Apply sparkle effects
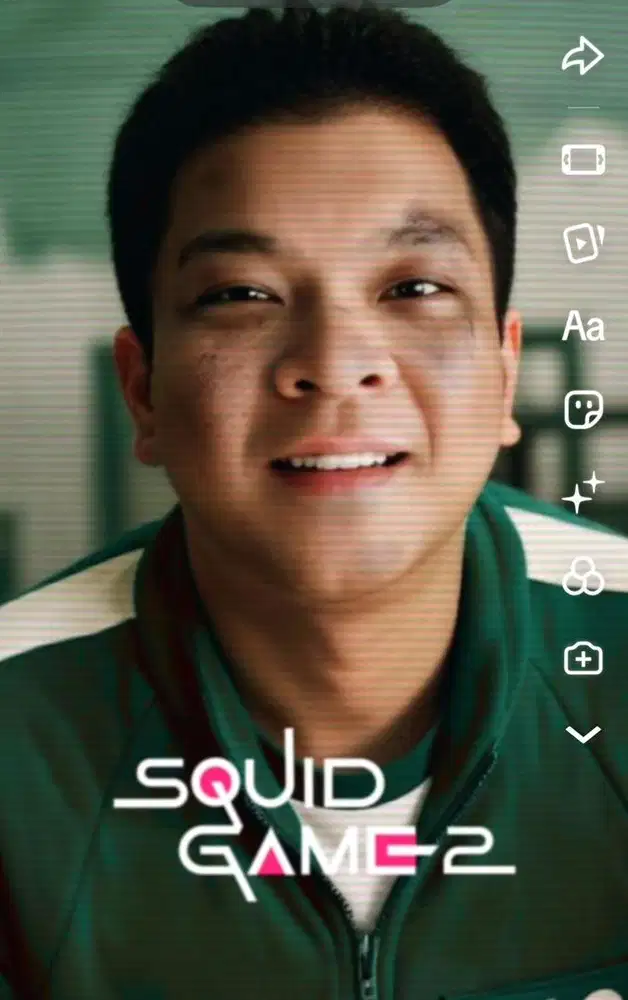The width and height of the screenshot is (628, 1000). pos(583,493)
